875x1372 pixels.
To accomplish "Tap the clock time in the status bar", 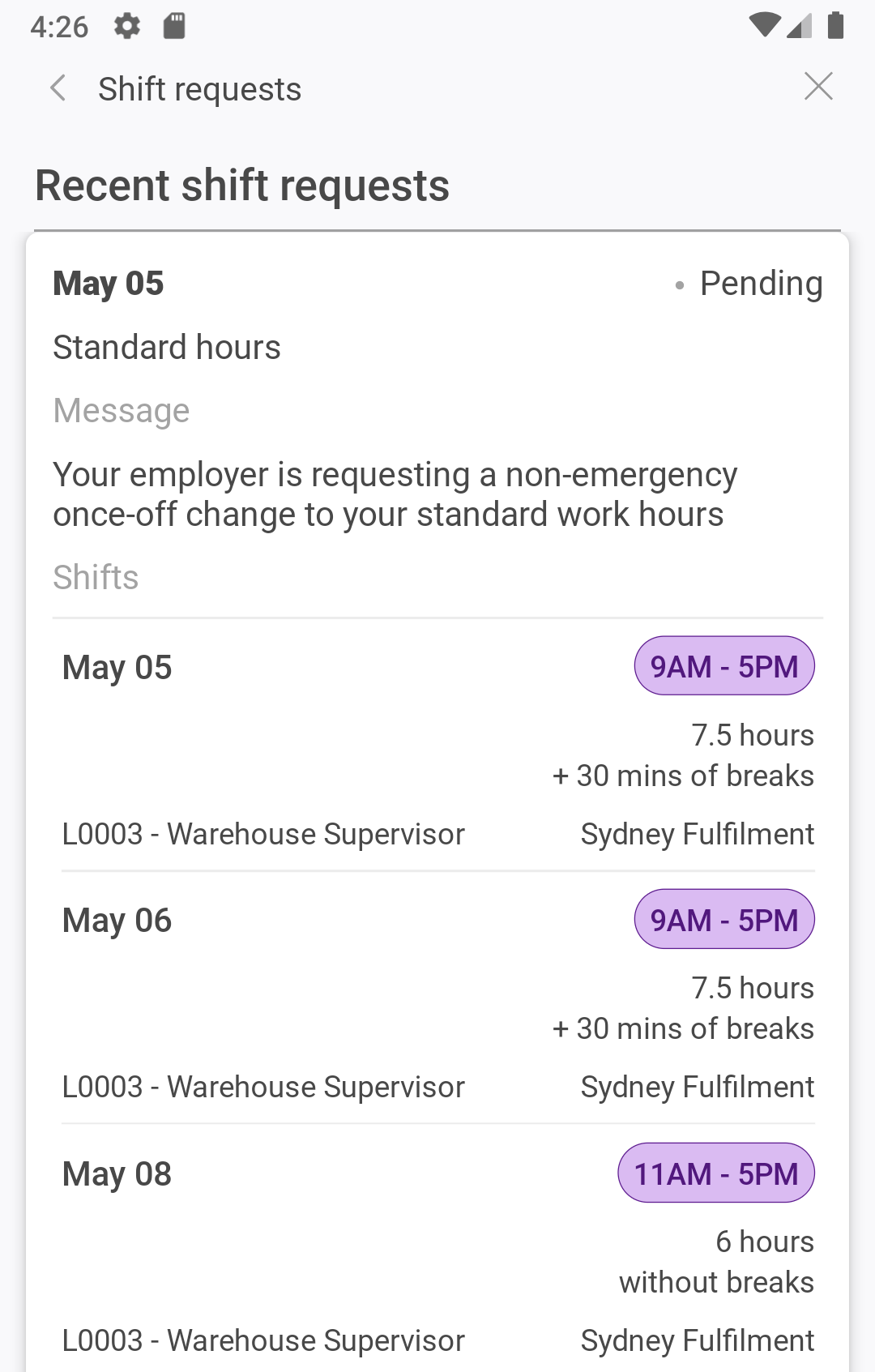I will 59,27.
